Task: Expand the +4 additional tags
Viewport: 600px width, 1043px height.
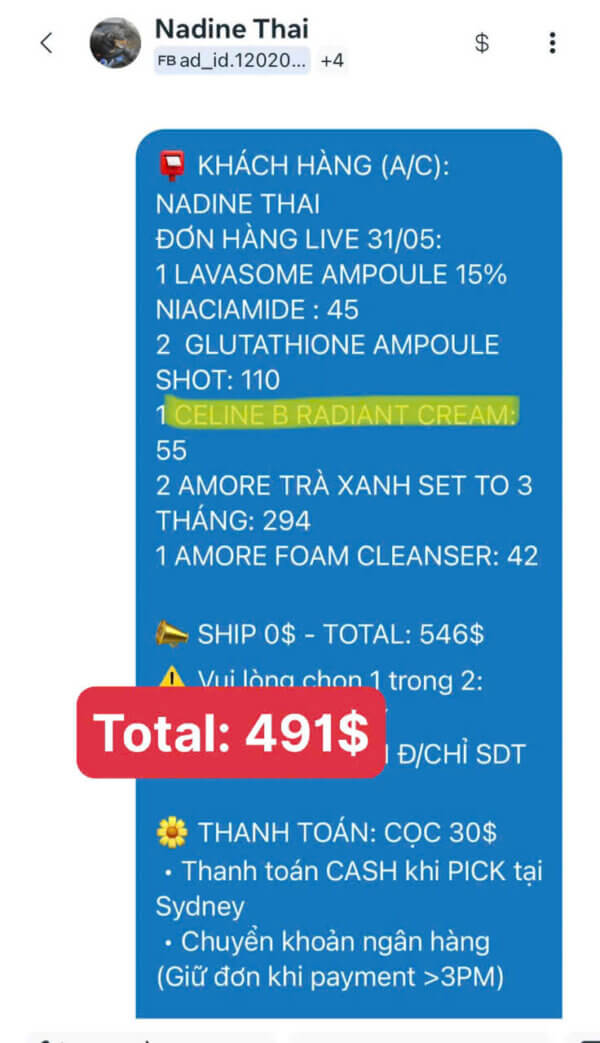Action: [332, 61]
